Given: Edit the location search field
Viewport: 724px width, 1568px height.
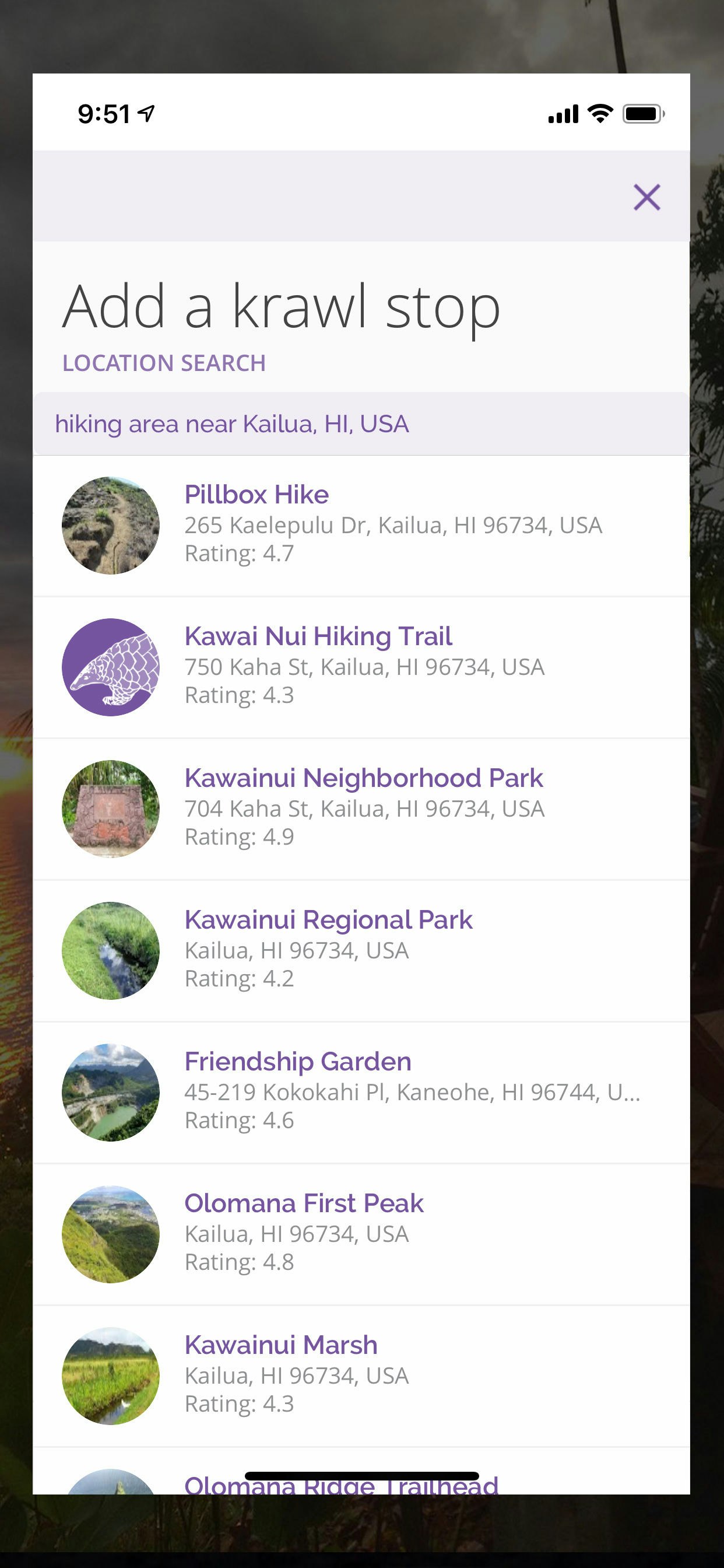Looking at the screenshot, I should 360,423.
